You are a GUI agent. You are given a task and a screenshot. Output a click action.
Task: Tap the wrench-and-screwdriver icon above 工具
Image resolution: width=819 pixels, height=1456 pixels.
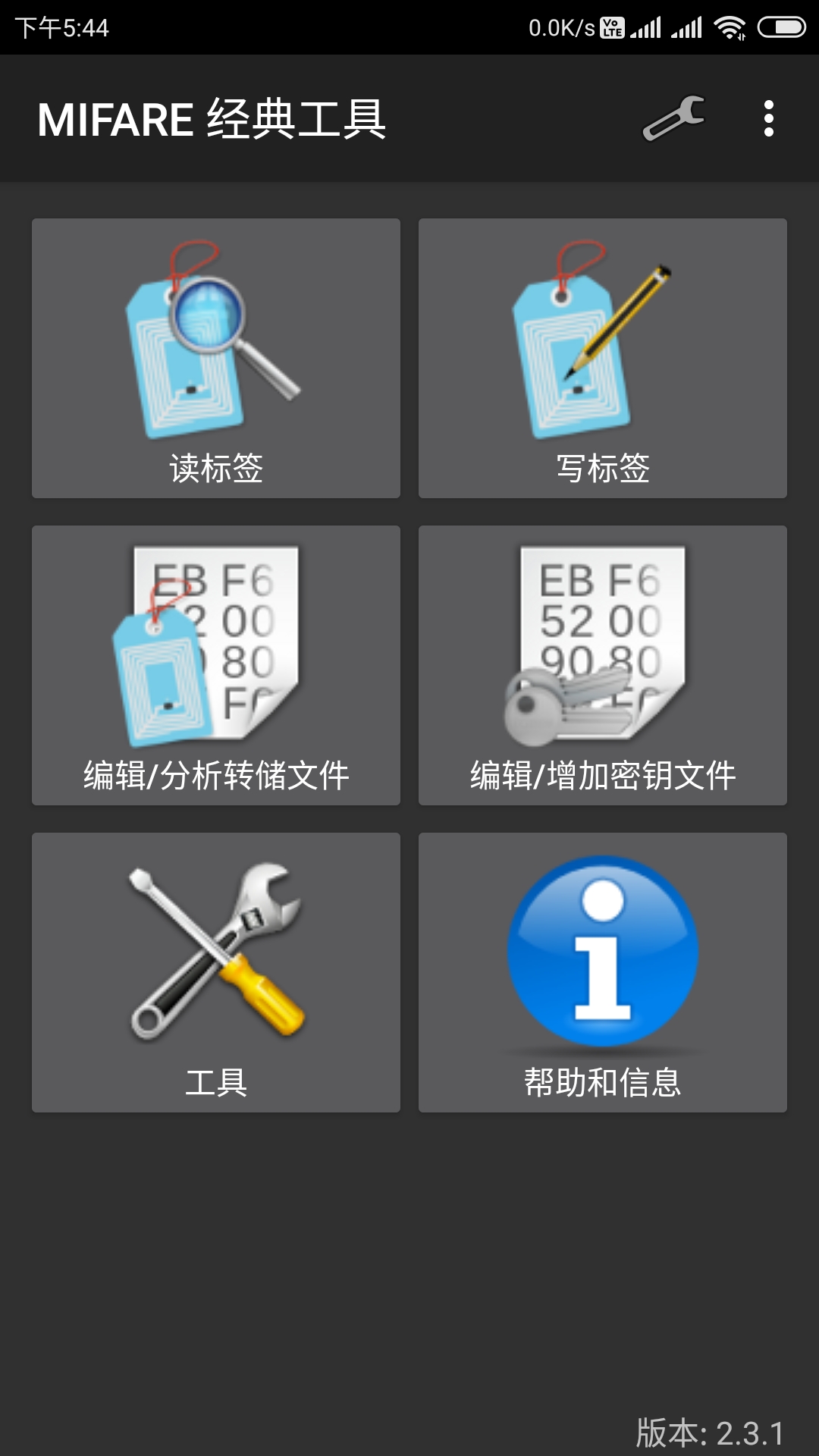tap(215, 952)
